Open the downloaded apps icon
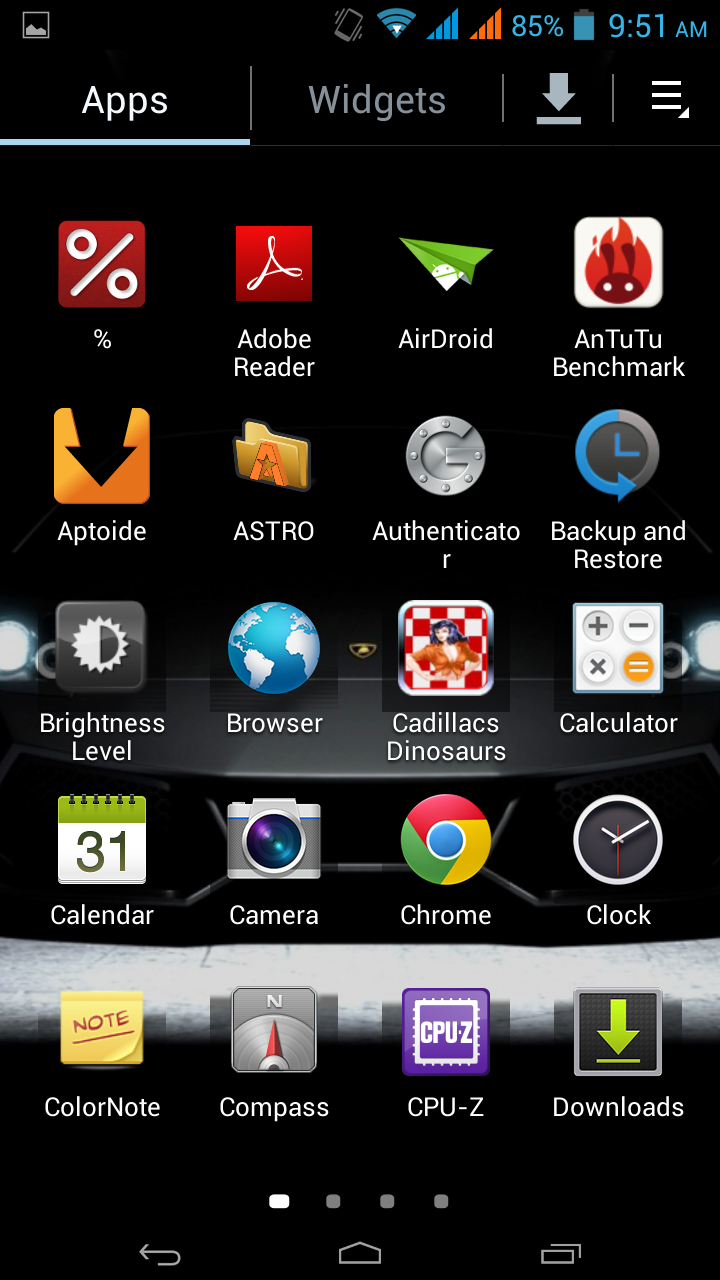 pyautogui.click(x=558, y=100)
